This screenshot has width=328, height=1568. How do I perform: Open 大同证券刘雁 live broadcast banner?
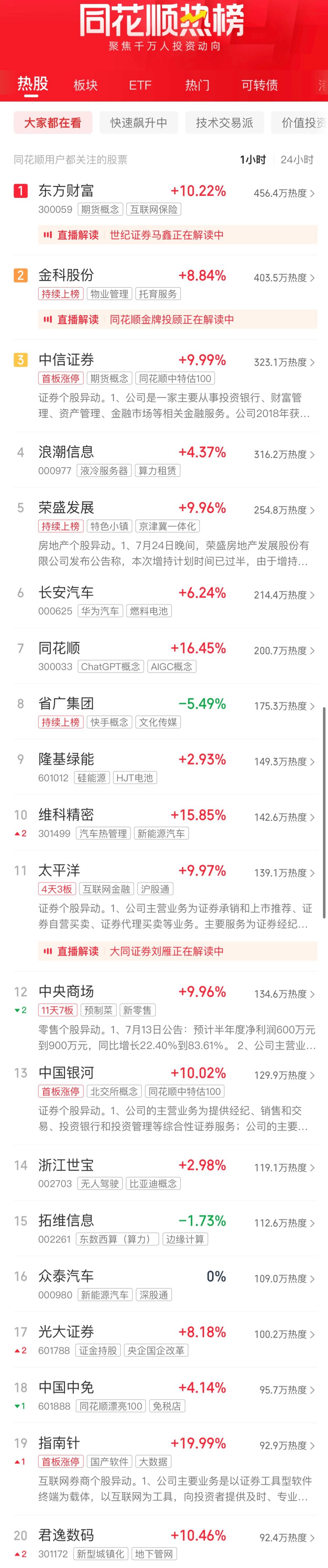(x=177, y=951)
